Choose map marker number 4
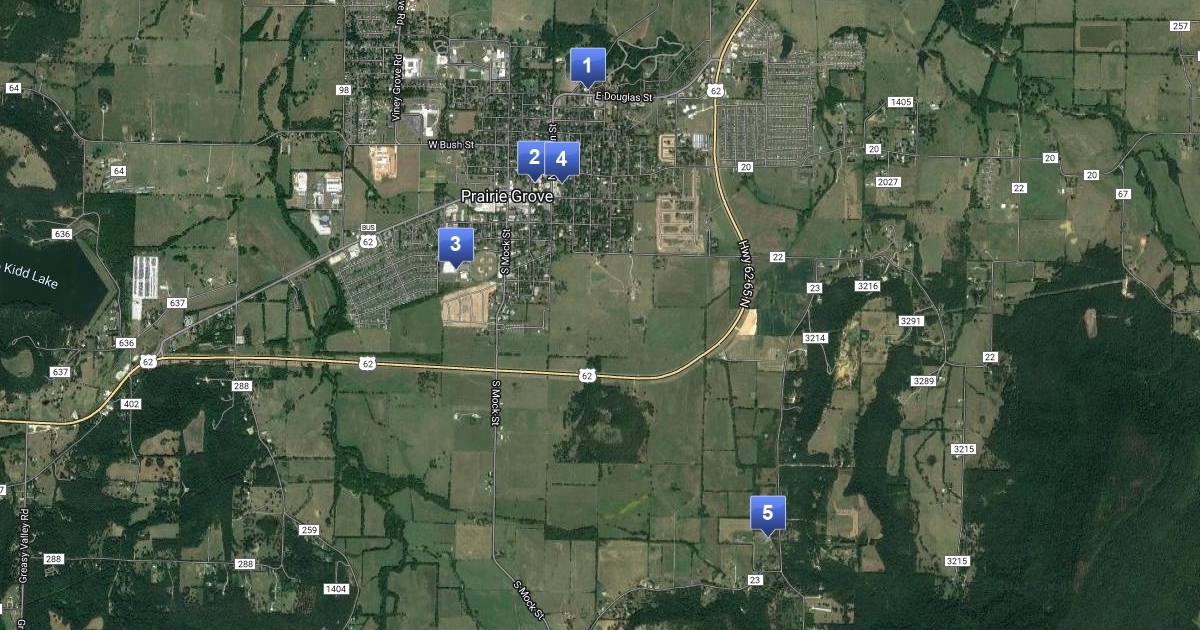 click(x=562, y=160)
